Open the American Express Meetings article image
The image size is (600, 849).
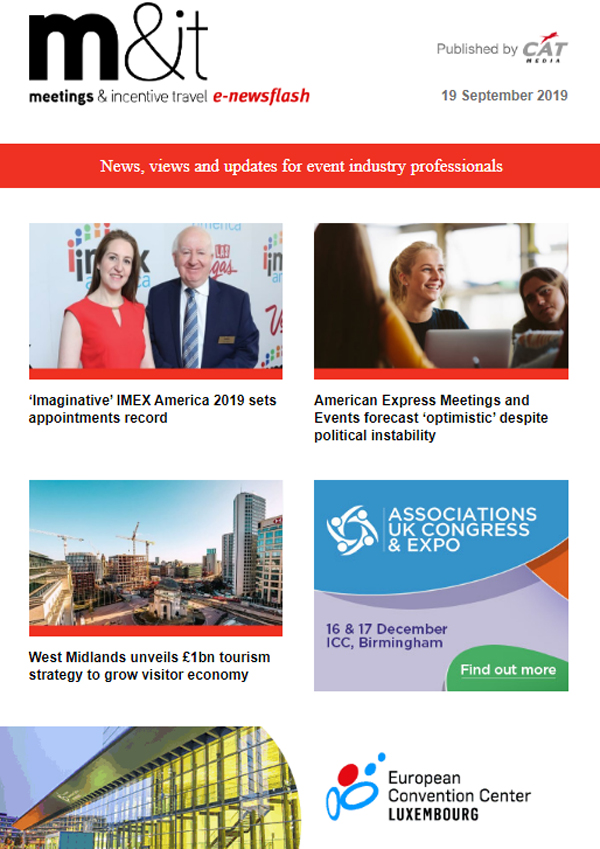click(x=441, y=297)
